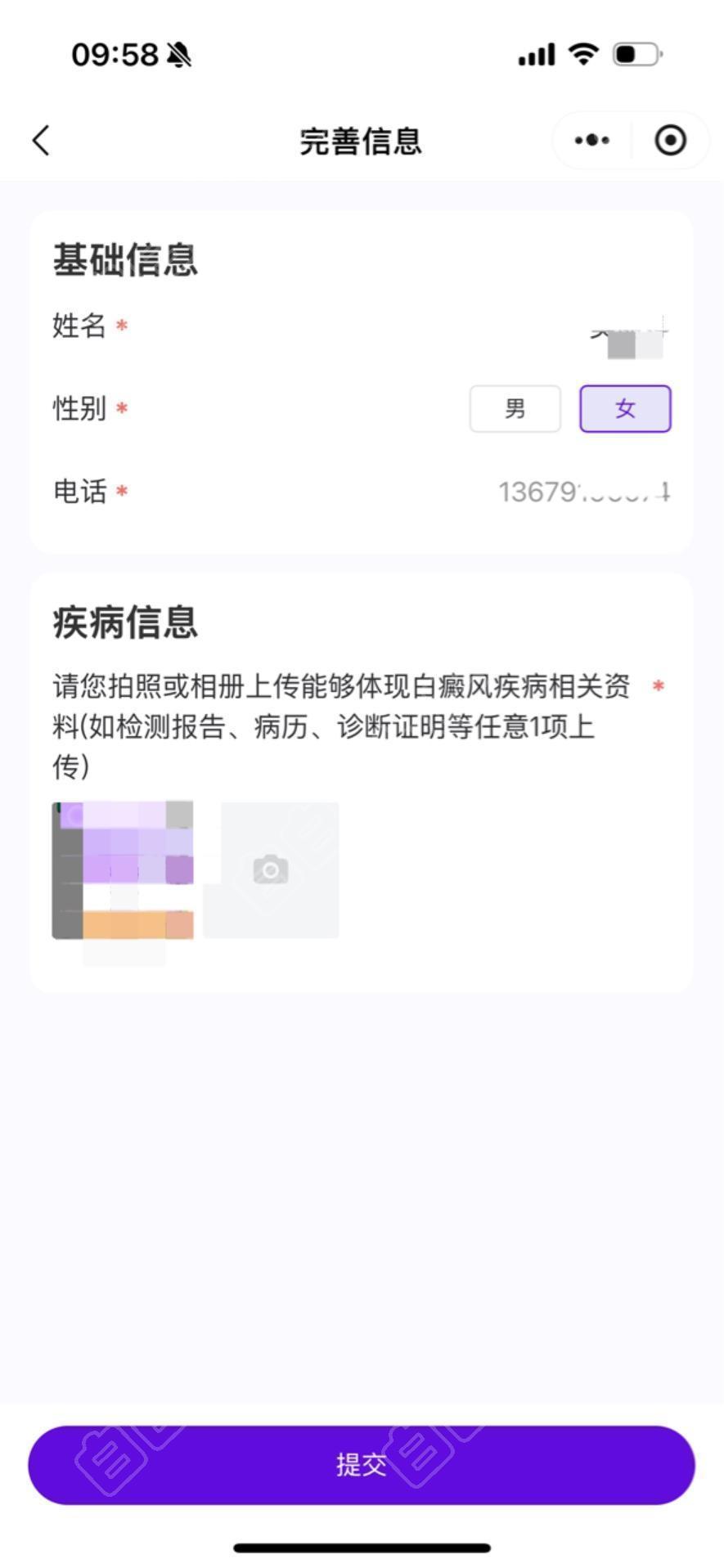Submit the form with 提交
Image resolution: width=724 pixels, height=1568 pixels.
tap(362, 1464)
